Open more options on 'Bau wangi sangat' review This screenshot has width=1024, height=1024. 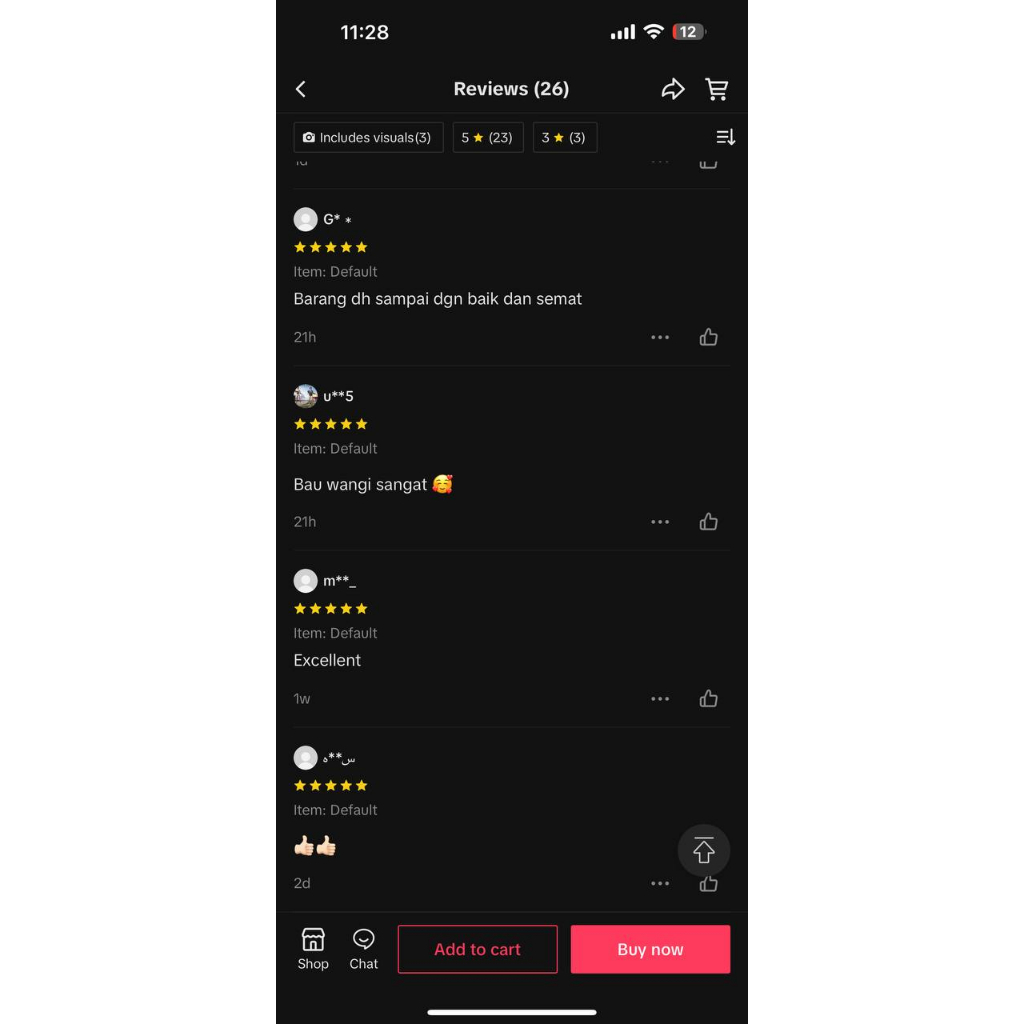660,522
